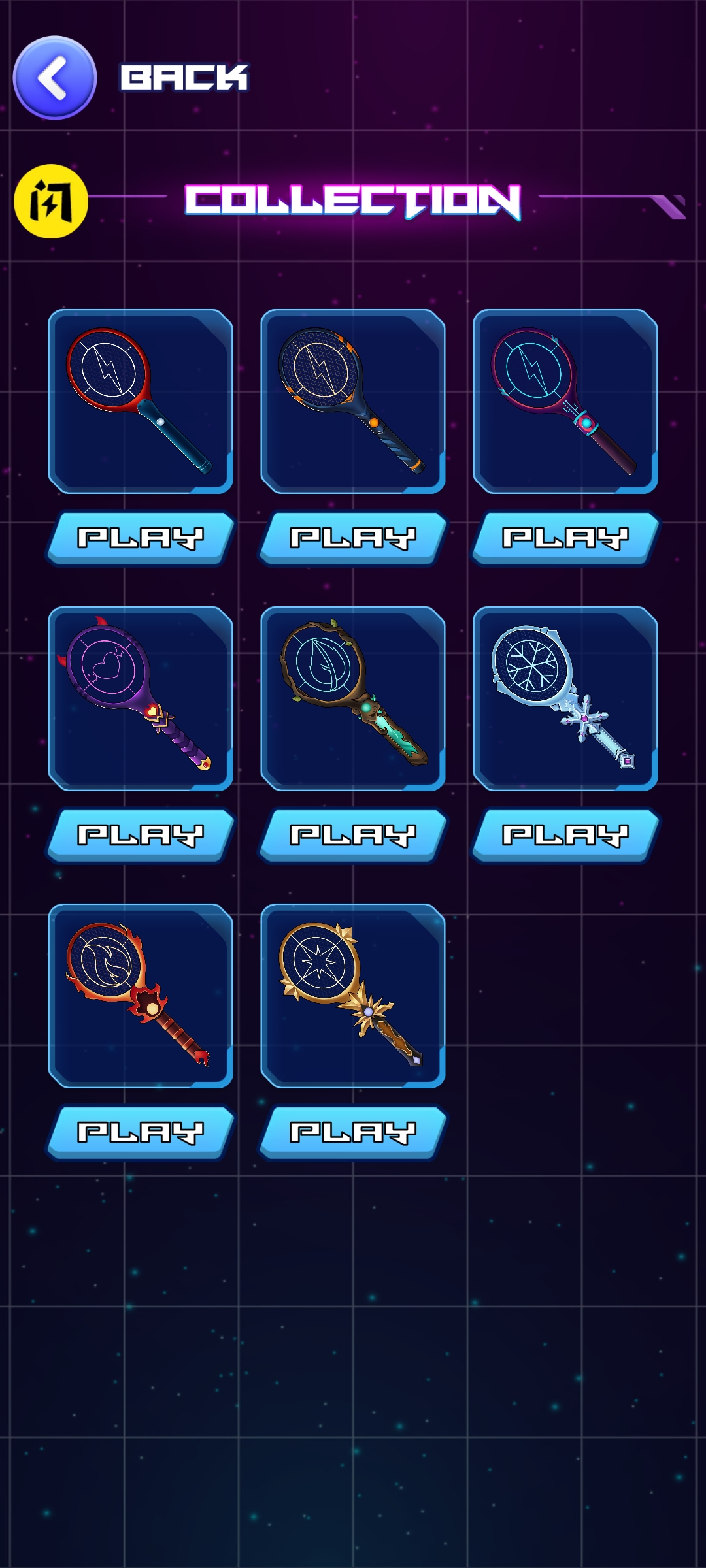
Task: Play with the golden star racket
Action: [353, 1132]
